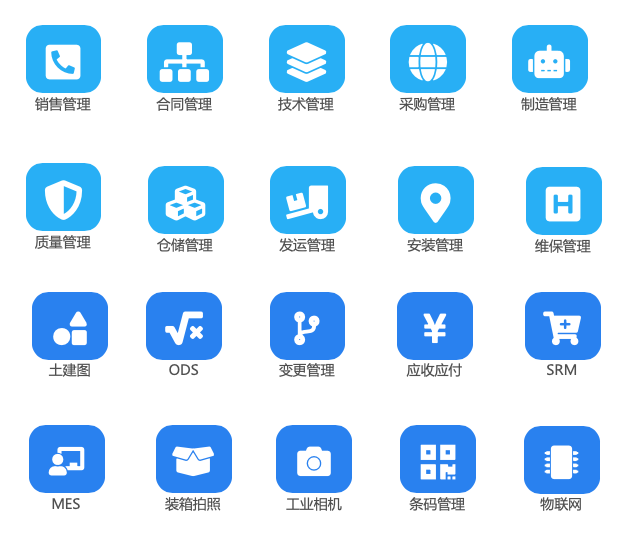Open 销售管理 module

63,60
